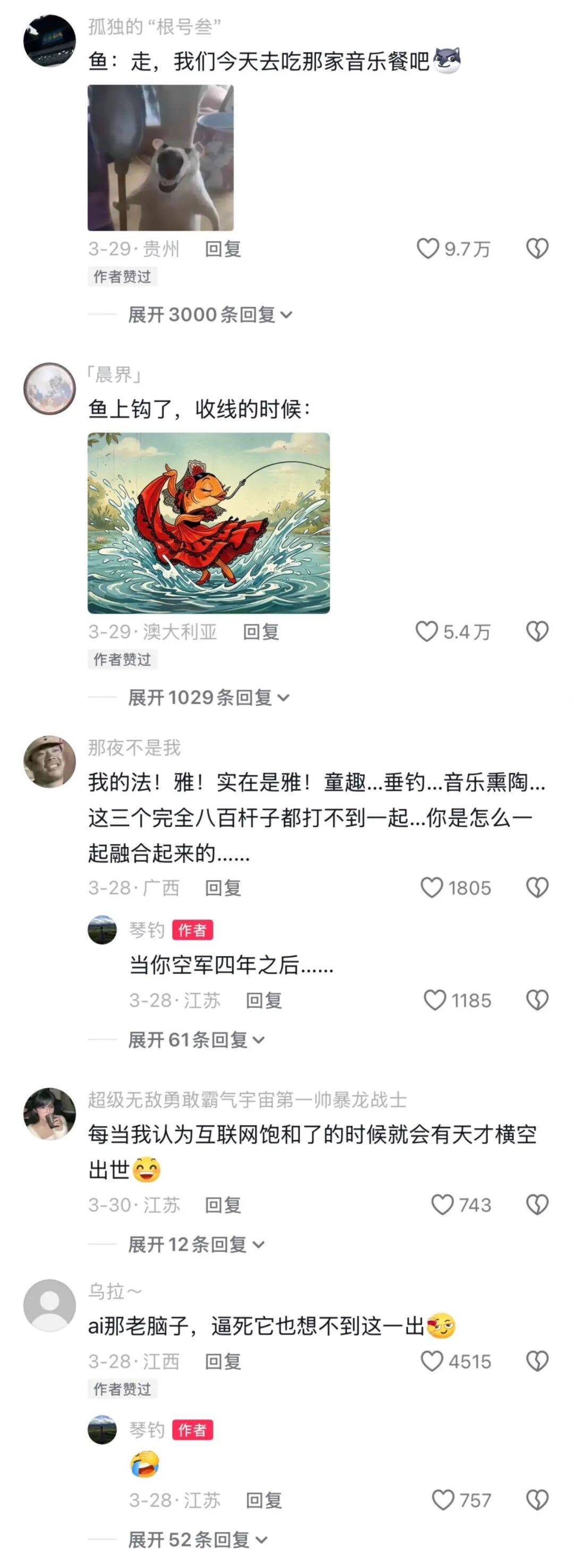Open the dog image in the first comment
The width and height of the screenshot is (574, 1568).
coord(161,157)
